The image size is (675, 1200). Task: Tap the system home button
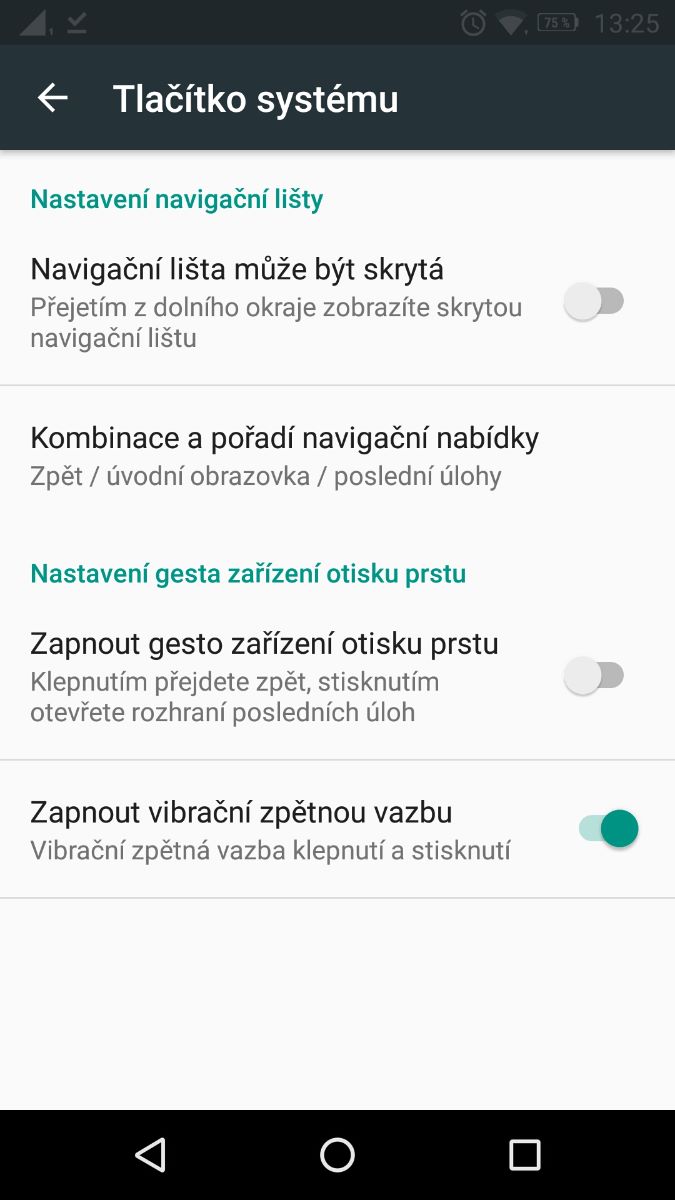point(337,1155)
